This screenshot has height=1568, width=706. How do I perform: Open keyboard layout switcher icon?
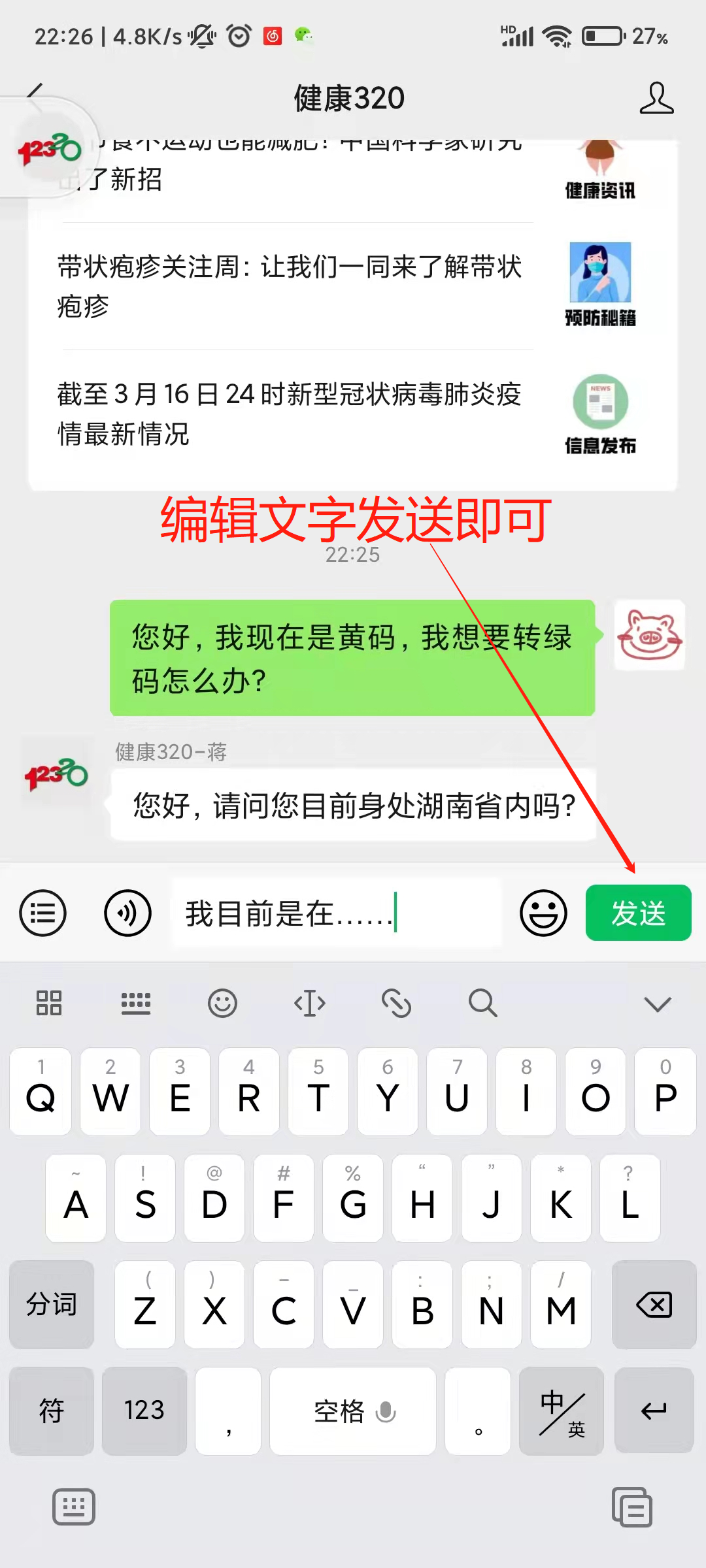point(136,1003)
